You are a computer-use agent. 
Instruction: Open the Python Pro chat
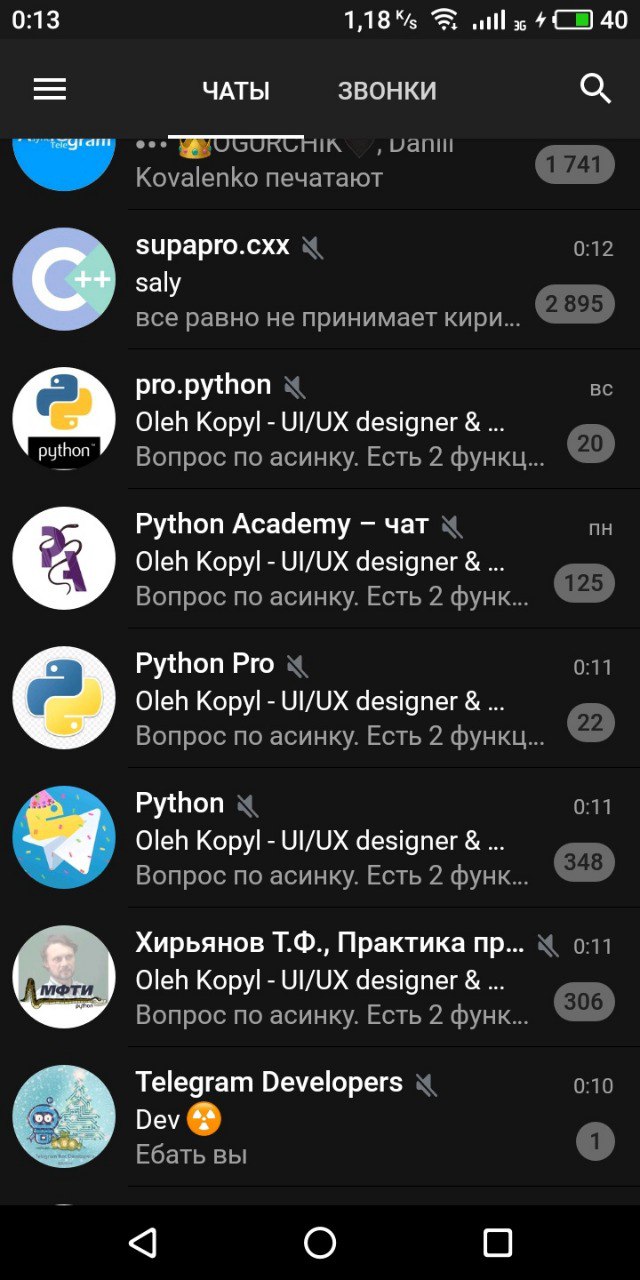pyautogui.click(x=320, y=698)
